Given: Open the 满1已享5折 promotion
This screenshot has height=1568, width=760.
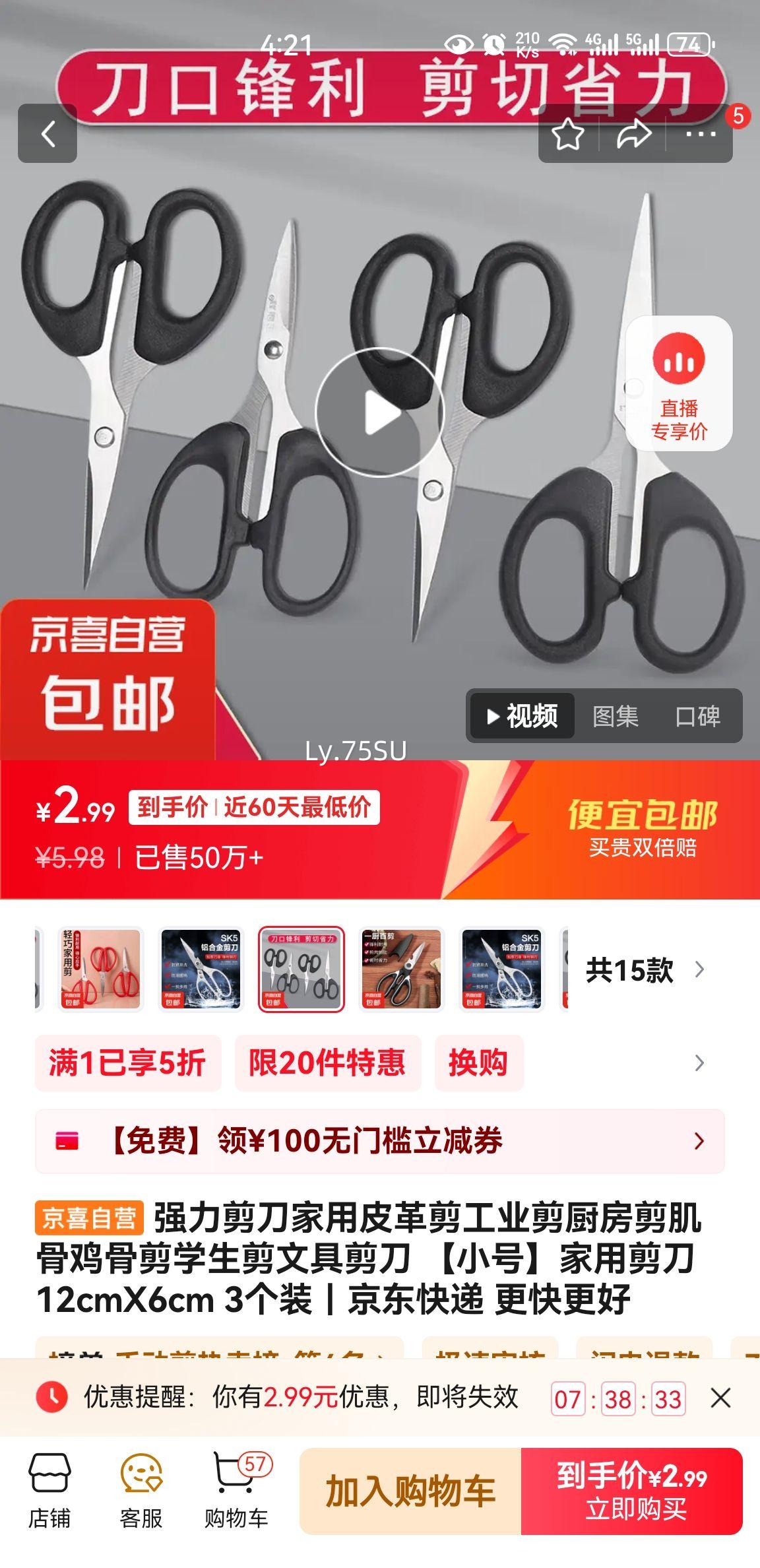Looking at the screenshot, I should [127, 1063].
